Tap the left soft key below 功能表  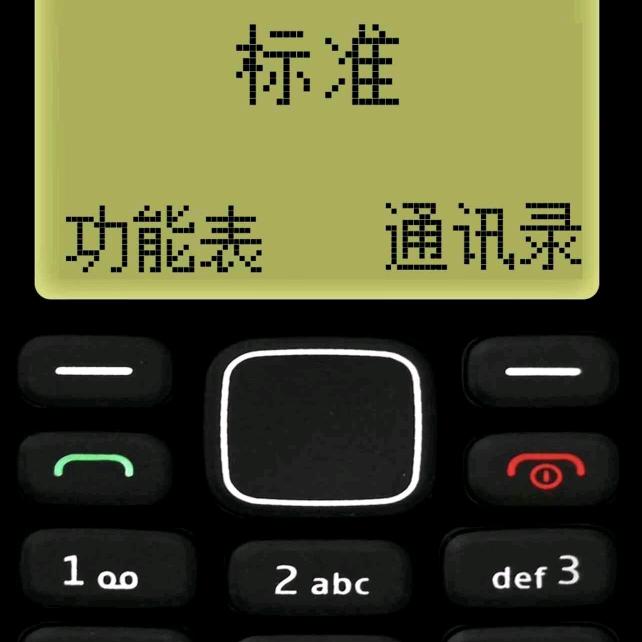(93, 371)
